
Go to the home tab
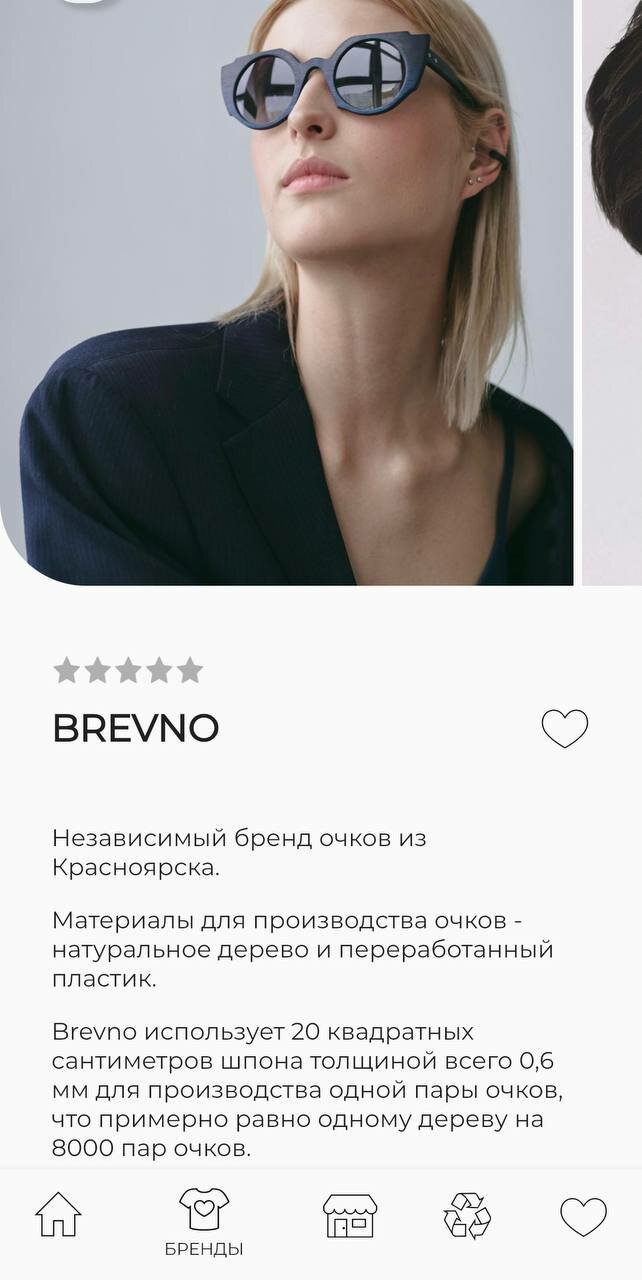tap(58, 1216)
